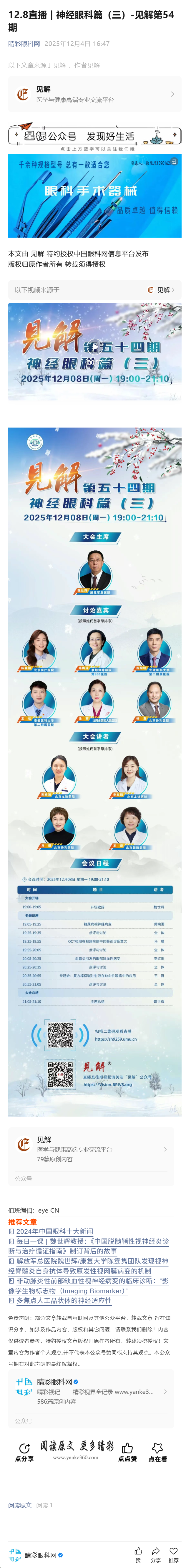Open the 睛彩眼科网 author link under the title
This screenshot has width=191, height=1568.
point(24,44)
